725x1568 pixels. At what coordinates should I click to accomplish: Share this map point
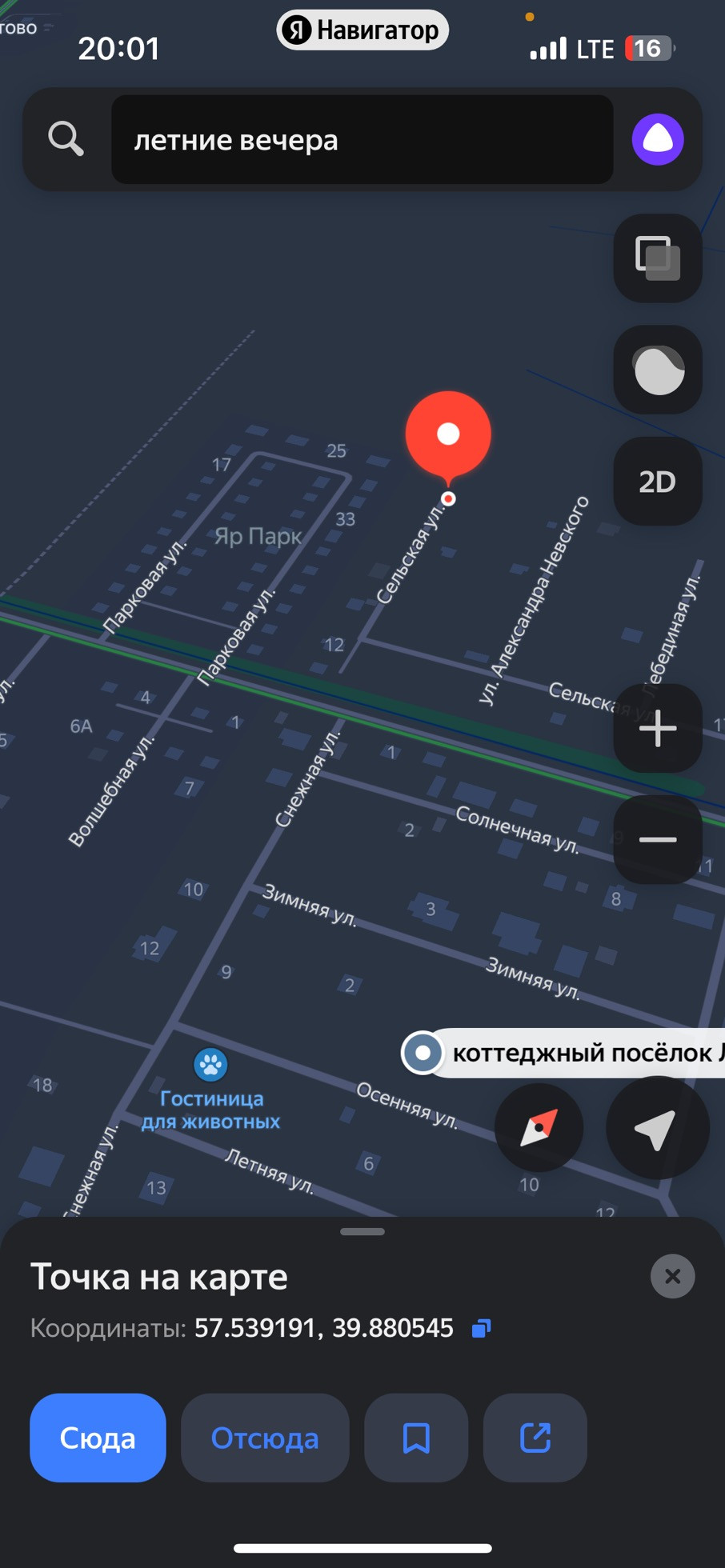535,1438
